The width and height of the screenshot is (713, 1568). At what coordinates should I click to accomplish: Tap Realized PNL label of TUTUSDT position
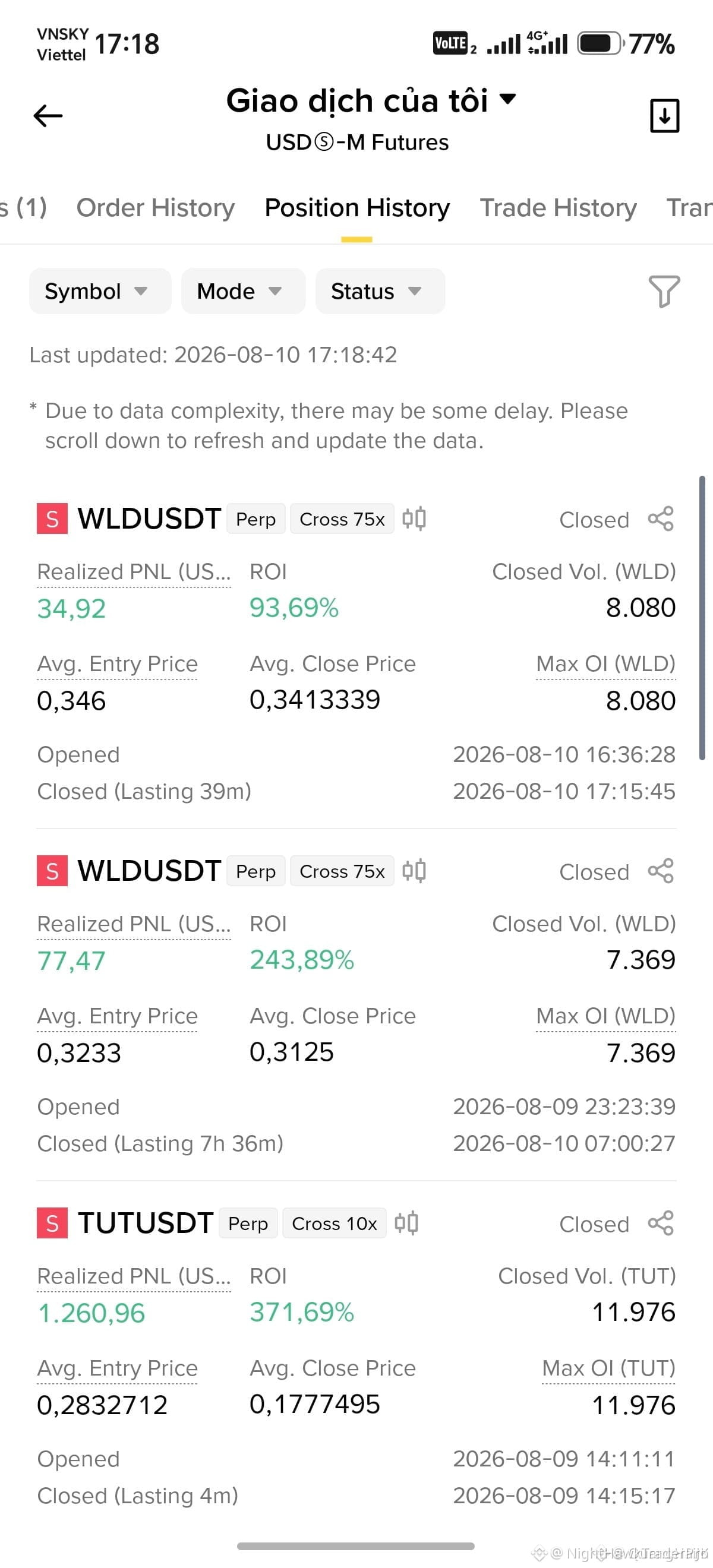(134, 1276)
